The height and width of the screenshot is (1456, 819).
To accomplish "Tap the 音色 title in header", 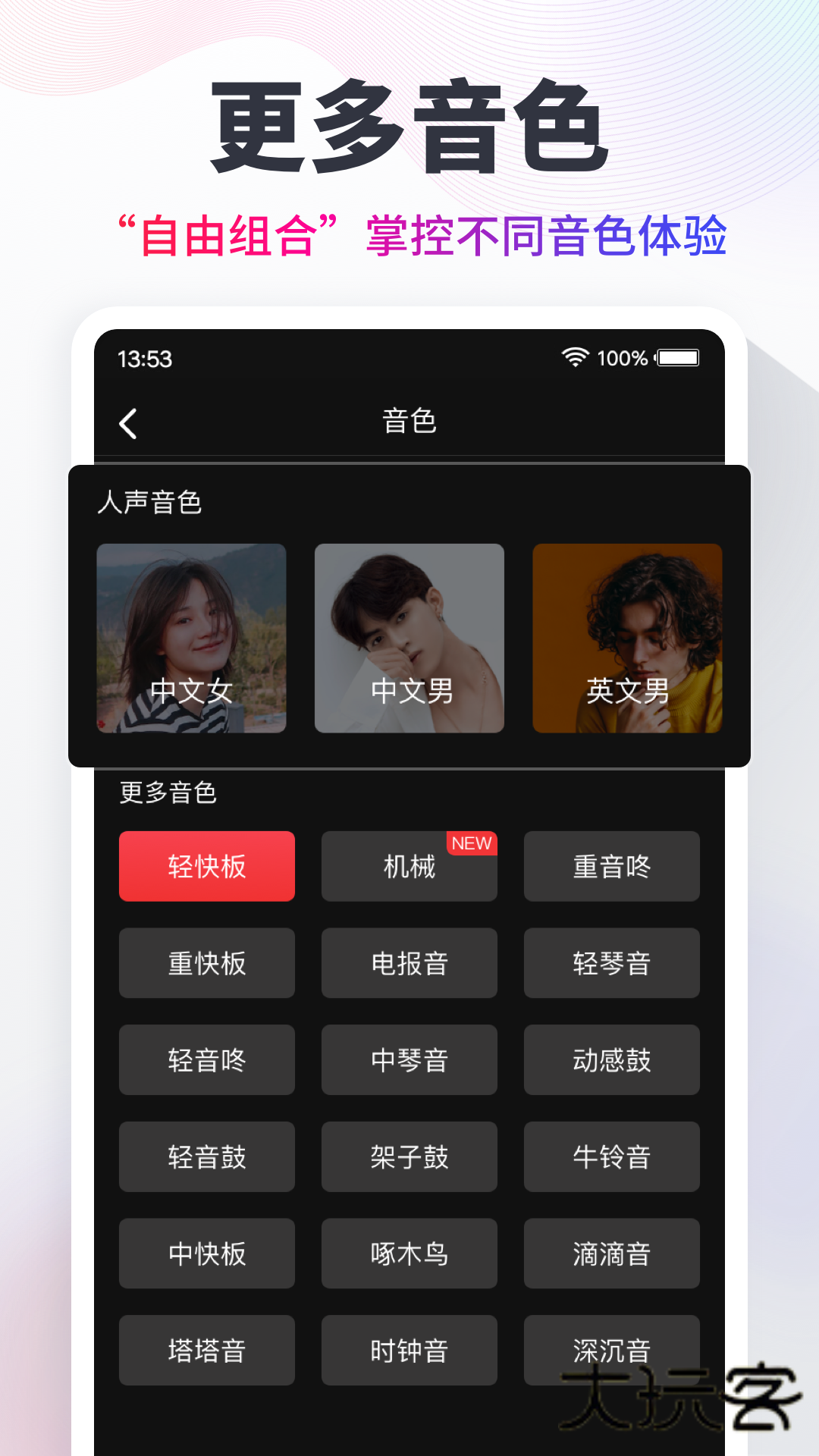I will (x=409, y=422).
